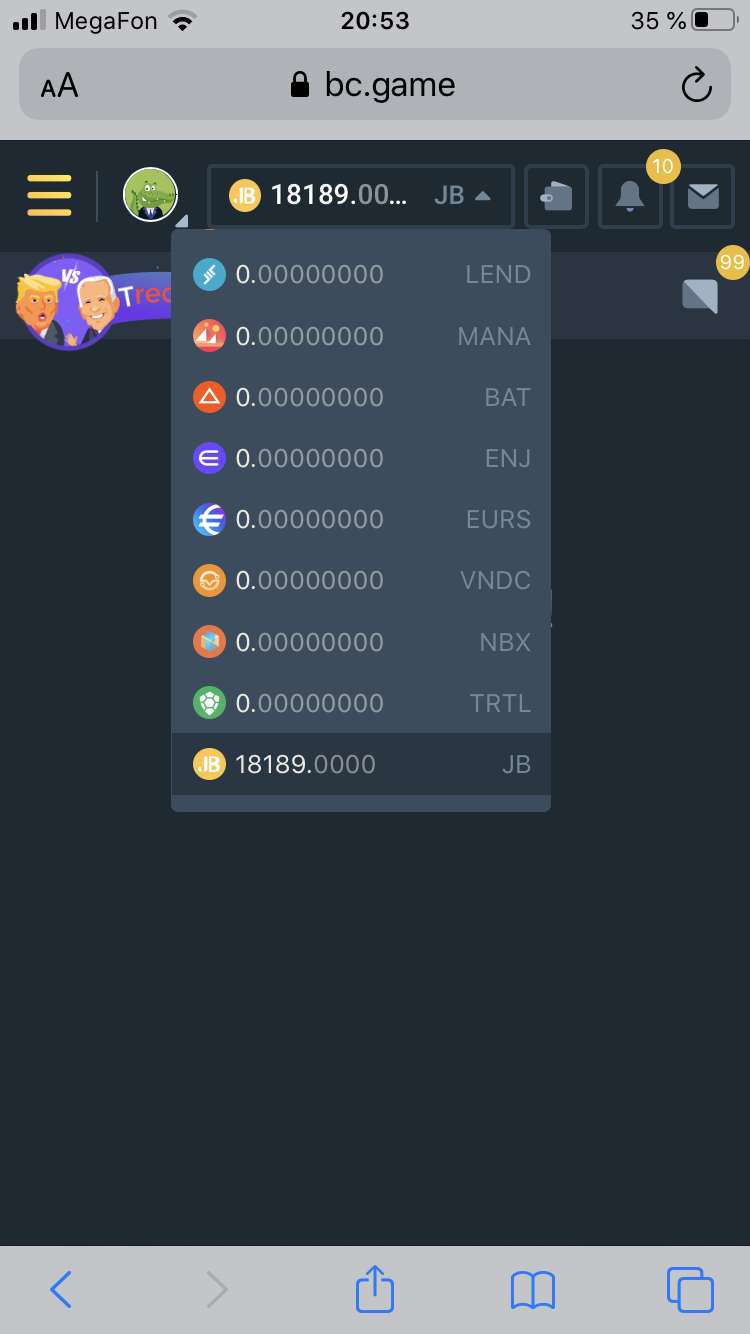750x1334 pixels.
Task: Switch balance to TRTL
Action: [x=360, y=703]
